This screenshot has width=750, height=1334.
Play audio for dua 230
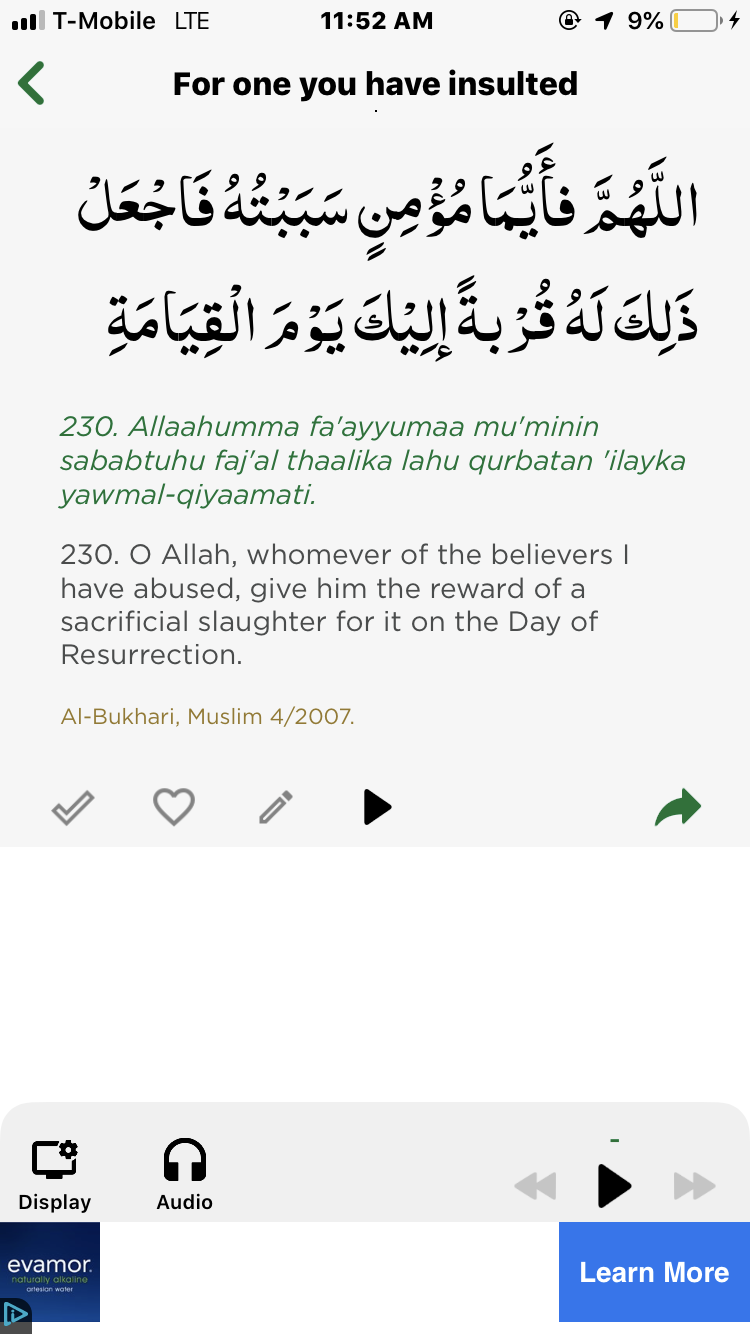(x=377, y=807)
